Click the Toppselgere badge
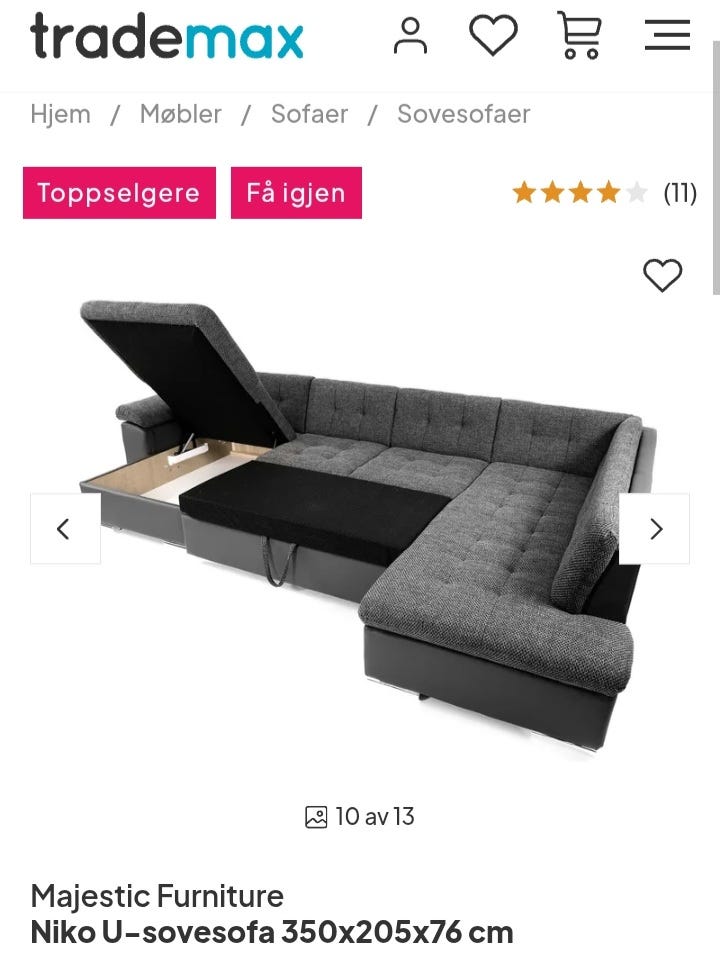The height and width of the screenshot is (972, 720). tap(118, 192)
